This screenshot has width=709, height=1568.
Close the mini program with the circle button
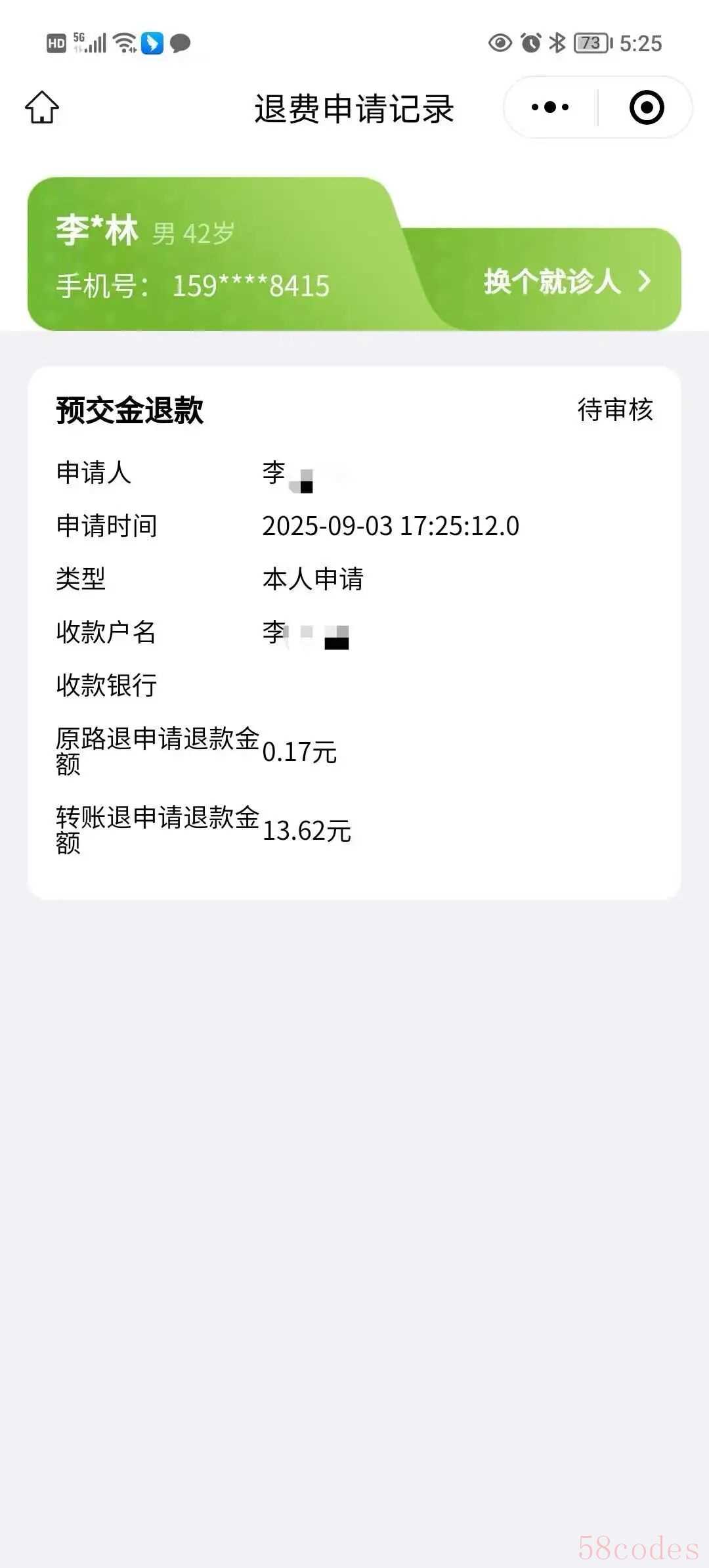(x=647, y=107)
